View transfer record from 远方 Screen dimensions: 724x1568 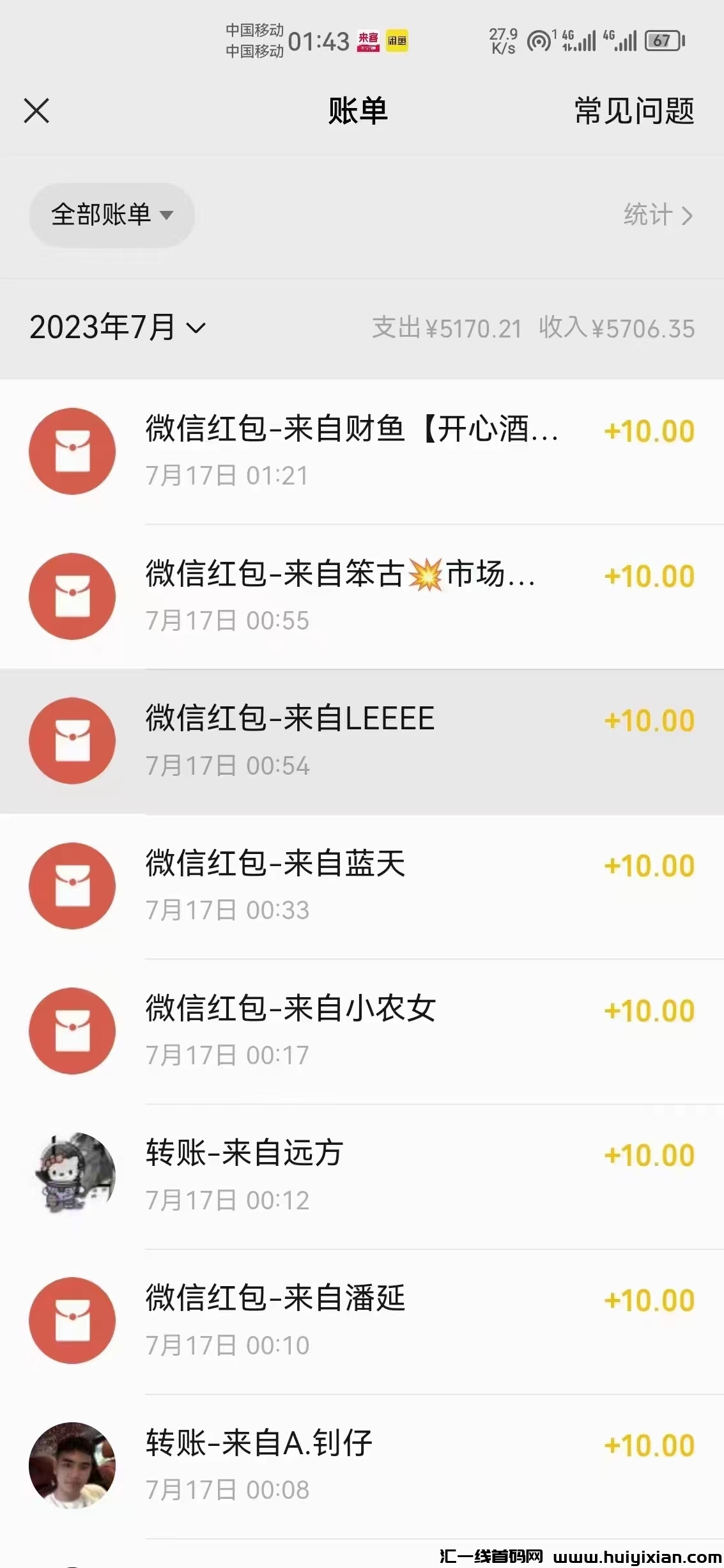click(362, 1176)
